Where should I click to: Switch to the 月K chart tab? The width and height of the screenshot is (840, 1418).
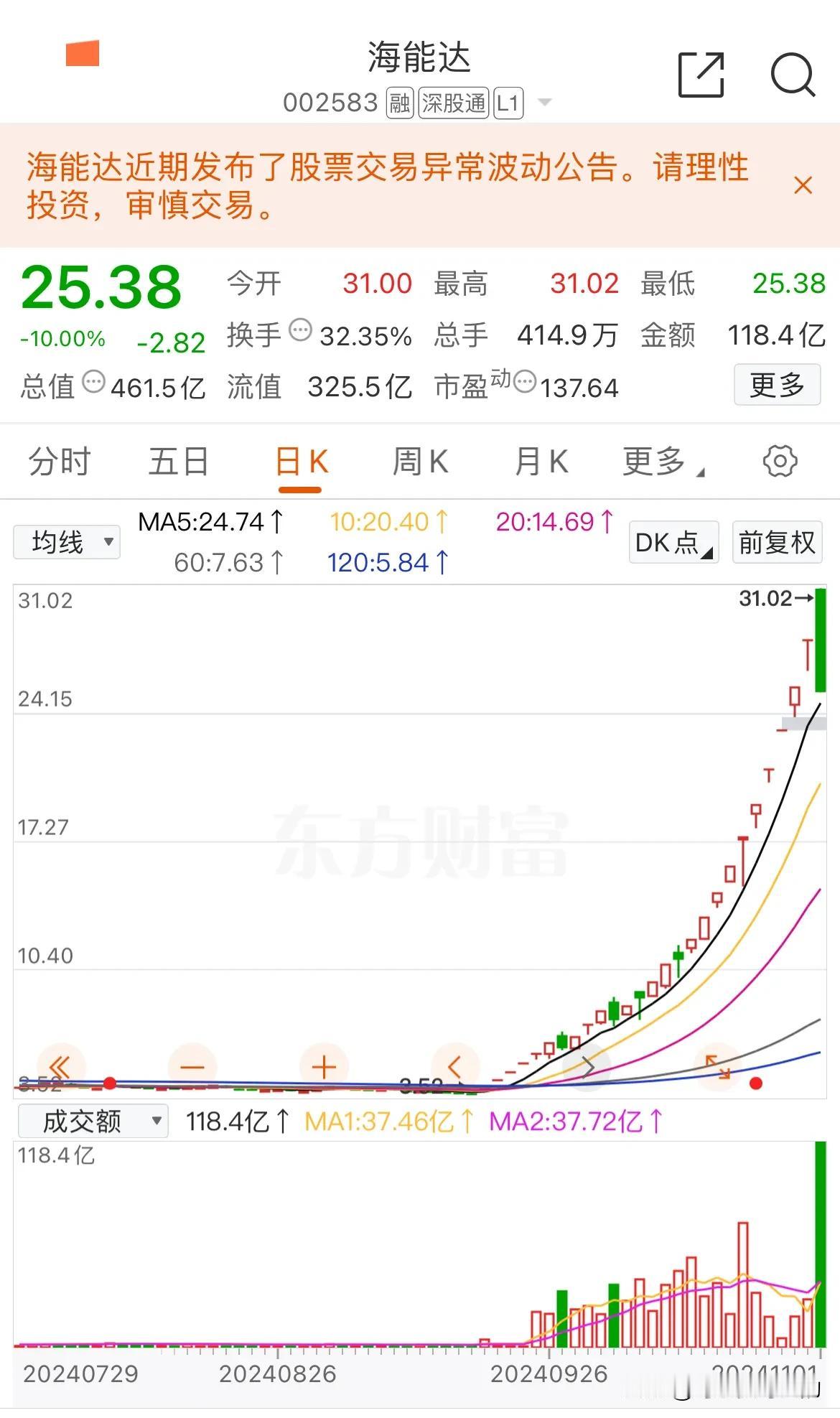pos(541,461)
